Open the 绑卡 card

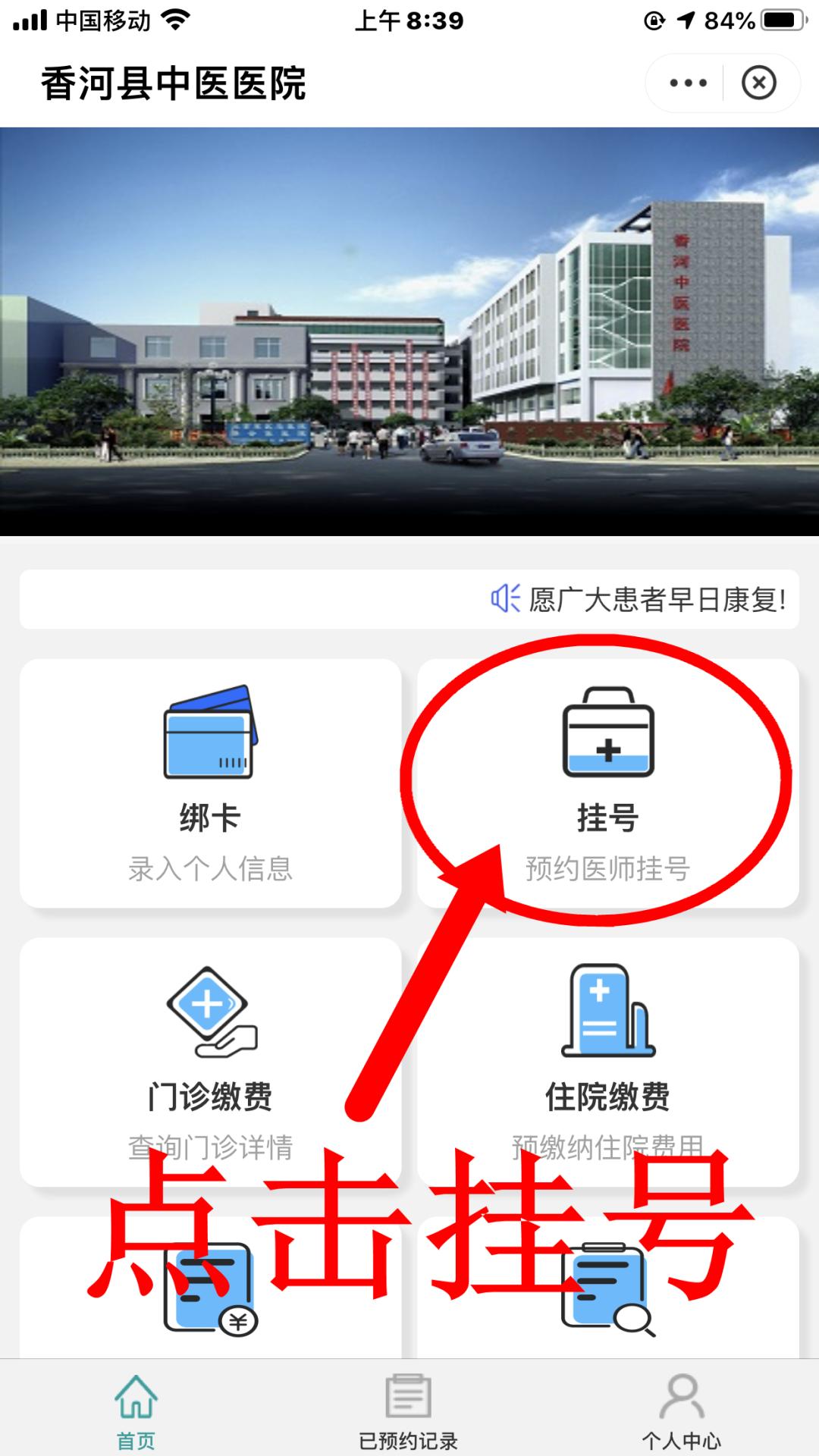(210, 783)
